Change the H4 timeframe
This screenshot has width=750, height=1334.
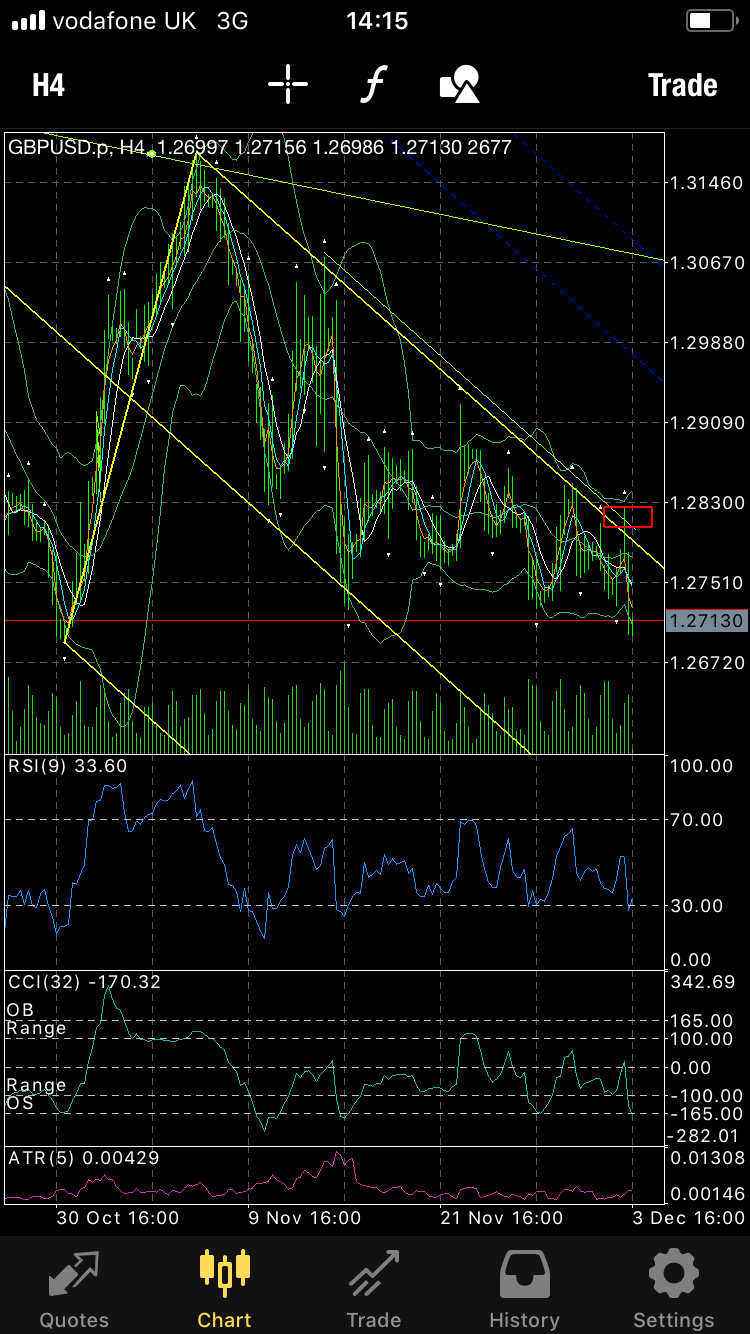(x=48, y=85)
